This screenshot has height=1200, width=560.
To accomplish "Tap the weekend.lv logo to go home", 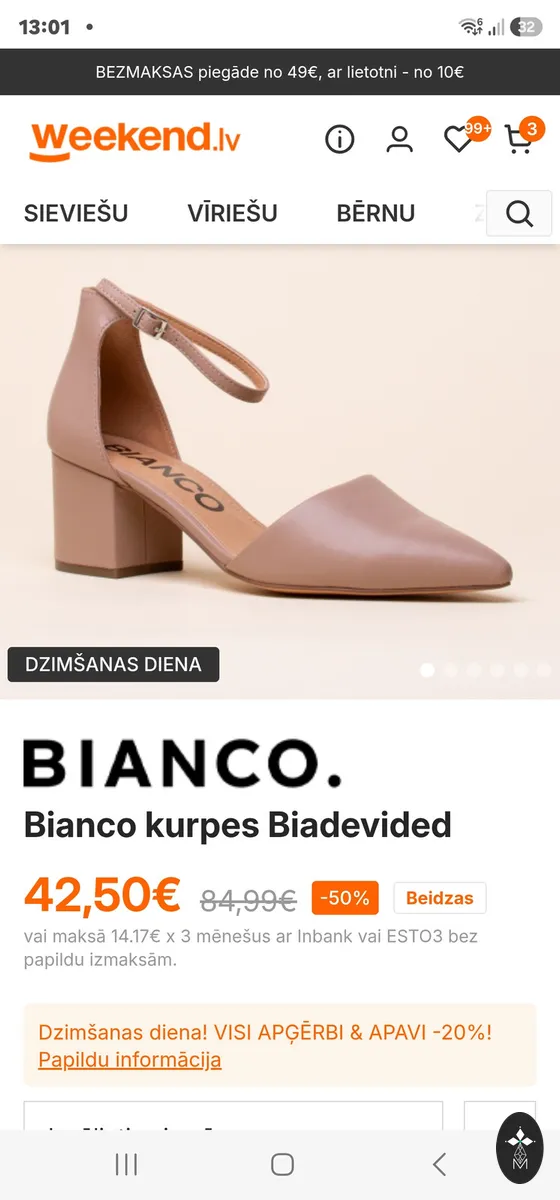I will tap(134, 140).
